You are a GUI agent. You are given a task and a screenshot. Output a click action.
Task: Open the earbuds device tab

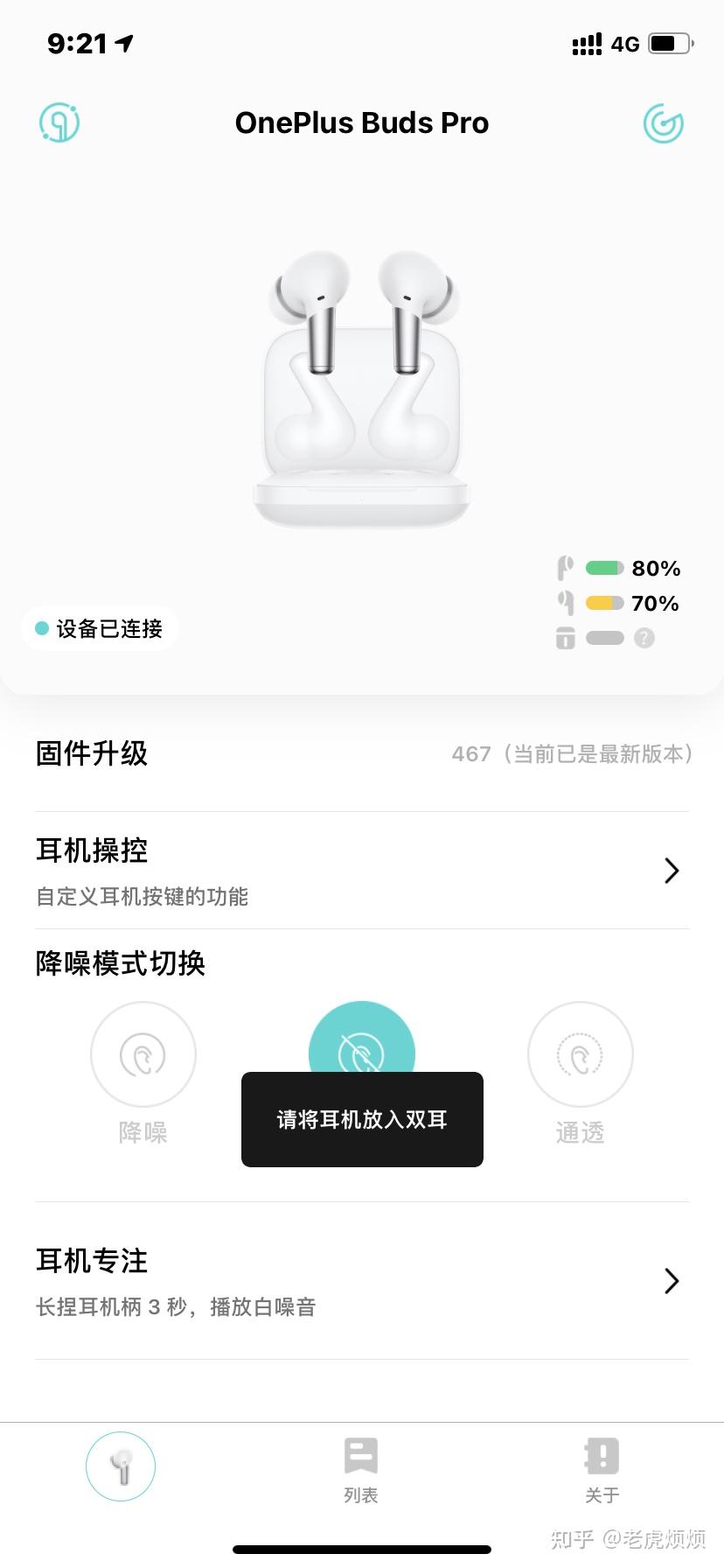(121, 1466)
